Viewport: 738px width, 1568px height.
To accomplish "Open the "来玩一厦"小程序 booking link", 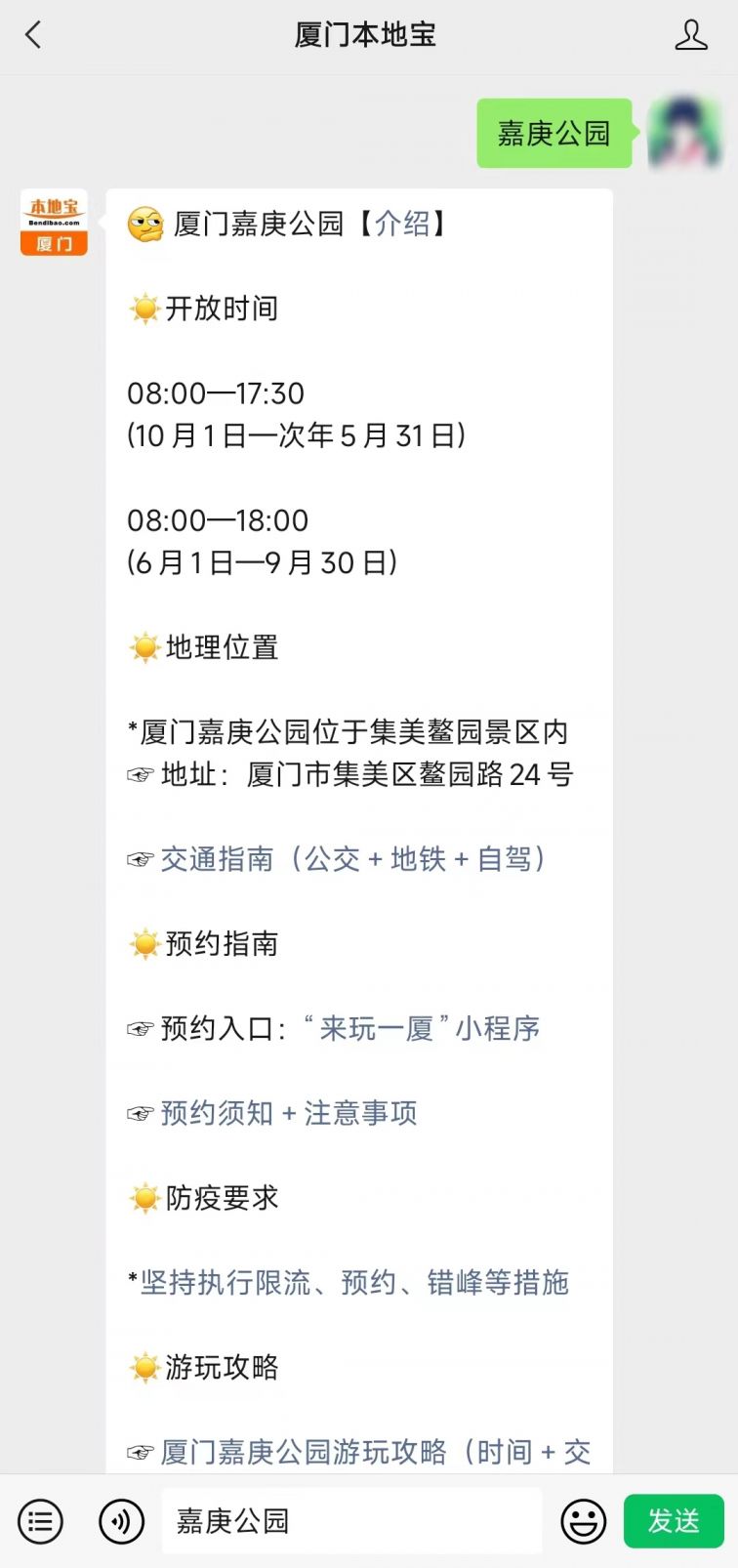I will [422, 1028].
